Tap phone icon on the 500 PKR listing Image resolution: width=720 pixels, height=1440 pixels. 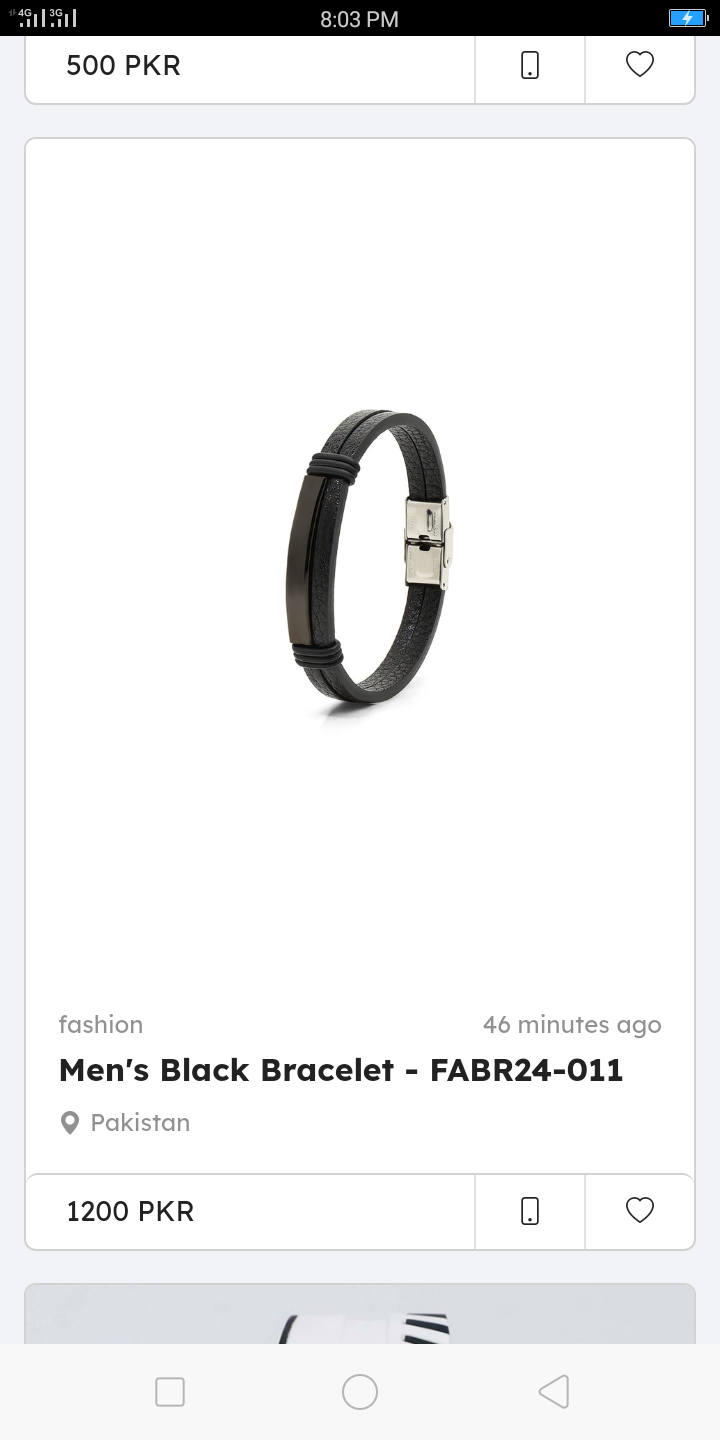(530, 65)
